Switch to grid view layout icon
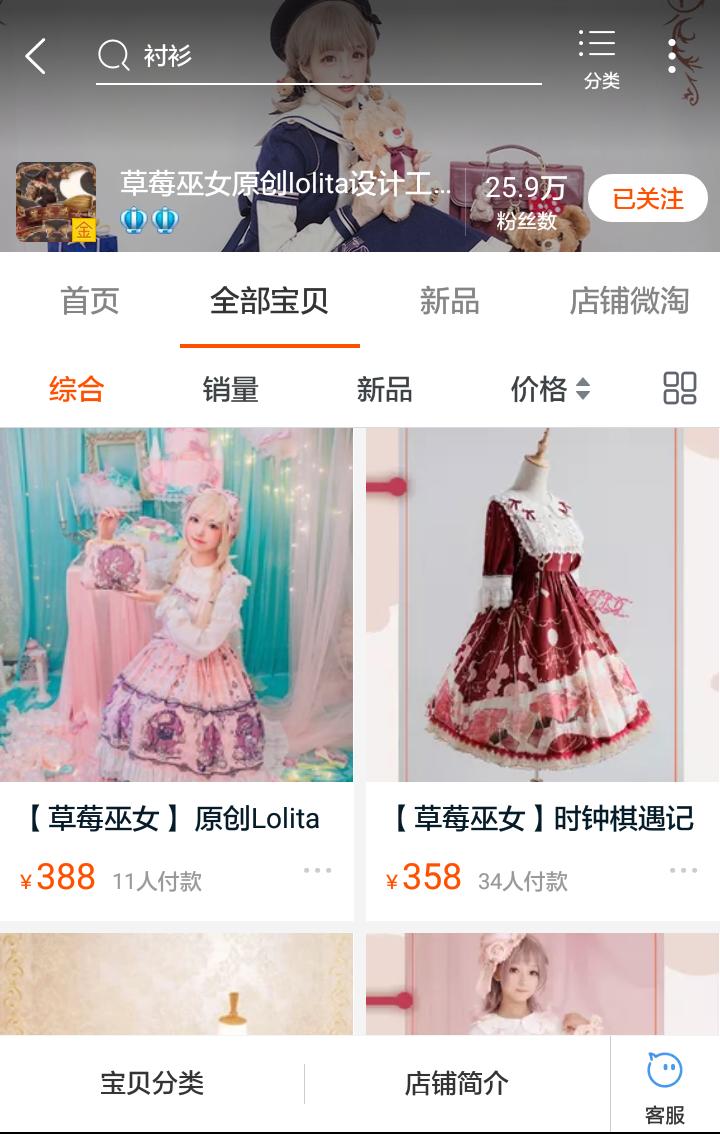Screen dimensions: 720x1134 point(681,389)
